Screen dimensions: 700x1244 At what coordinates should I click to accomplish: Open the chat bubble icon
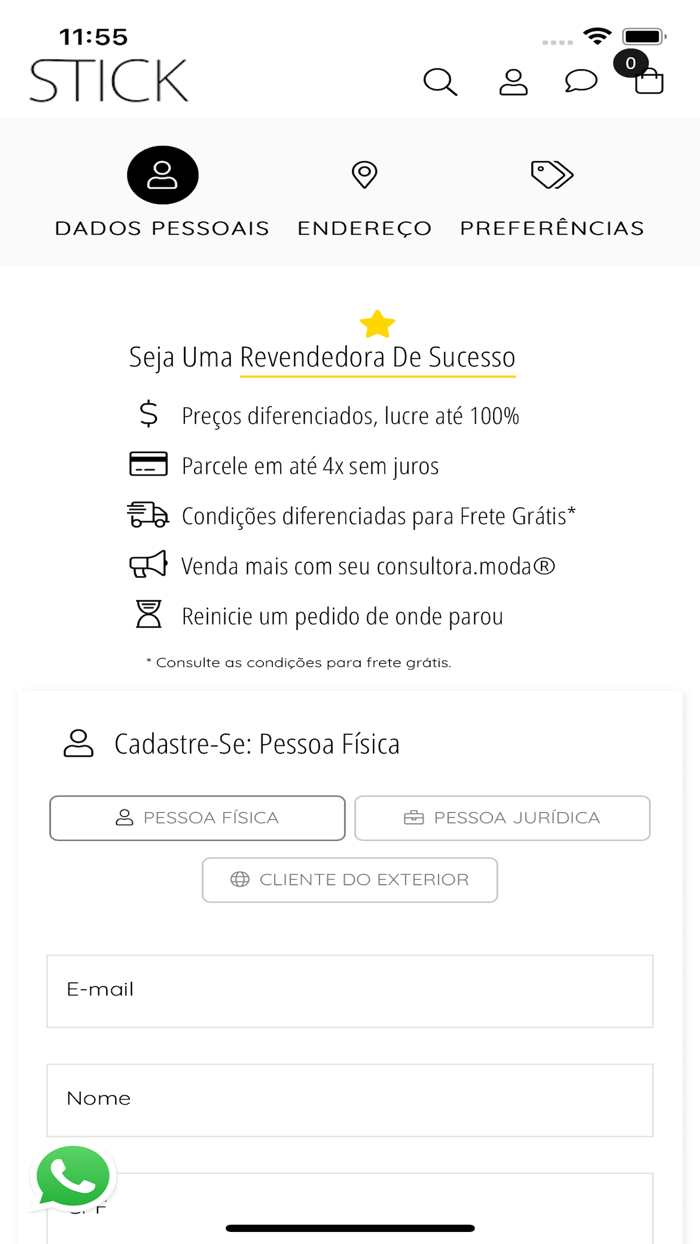click(x=581, y=82)
